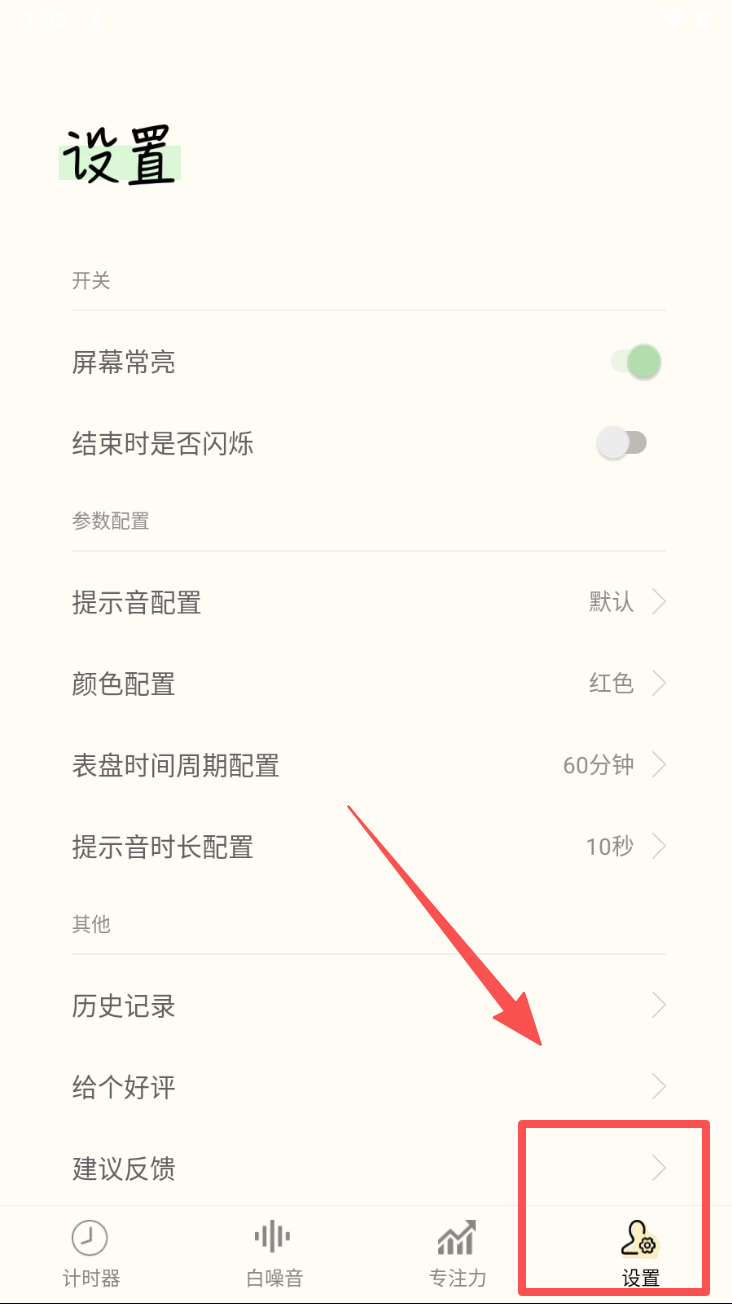Open 建议反馈 page
Screen dimensions: 732x1304
[368, 1168]
